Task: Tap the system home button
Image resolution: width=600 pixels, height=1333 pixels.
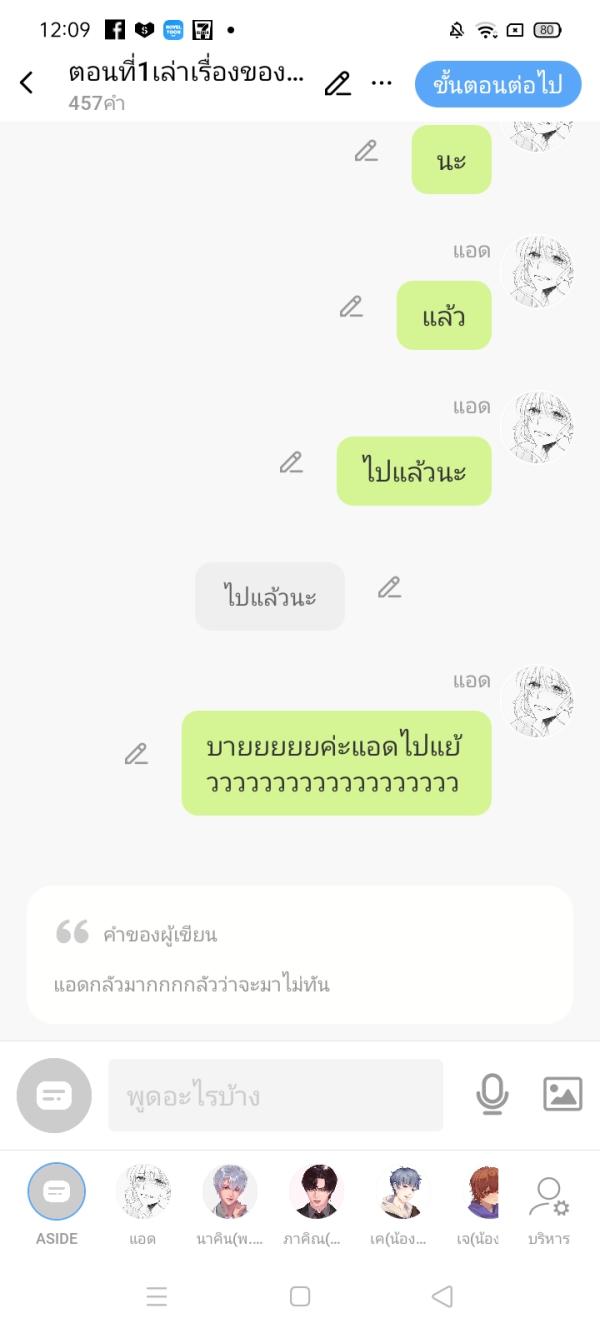Action: point(300,1296)
